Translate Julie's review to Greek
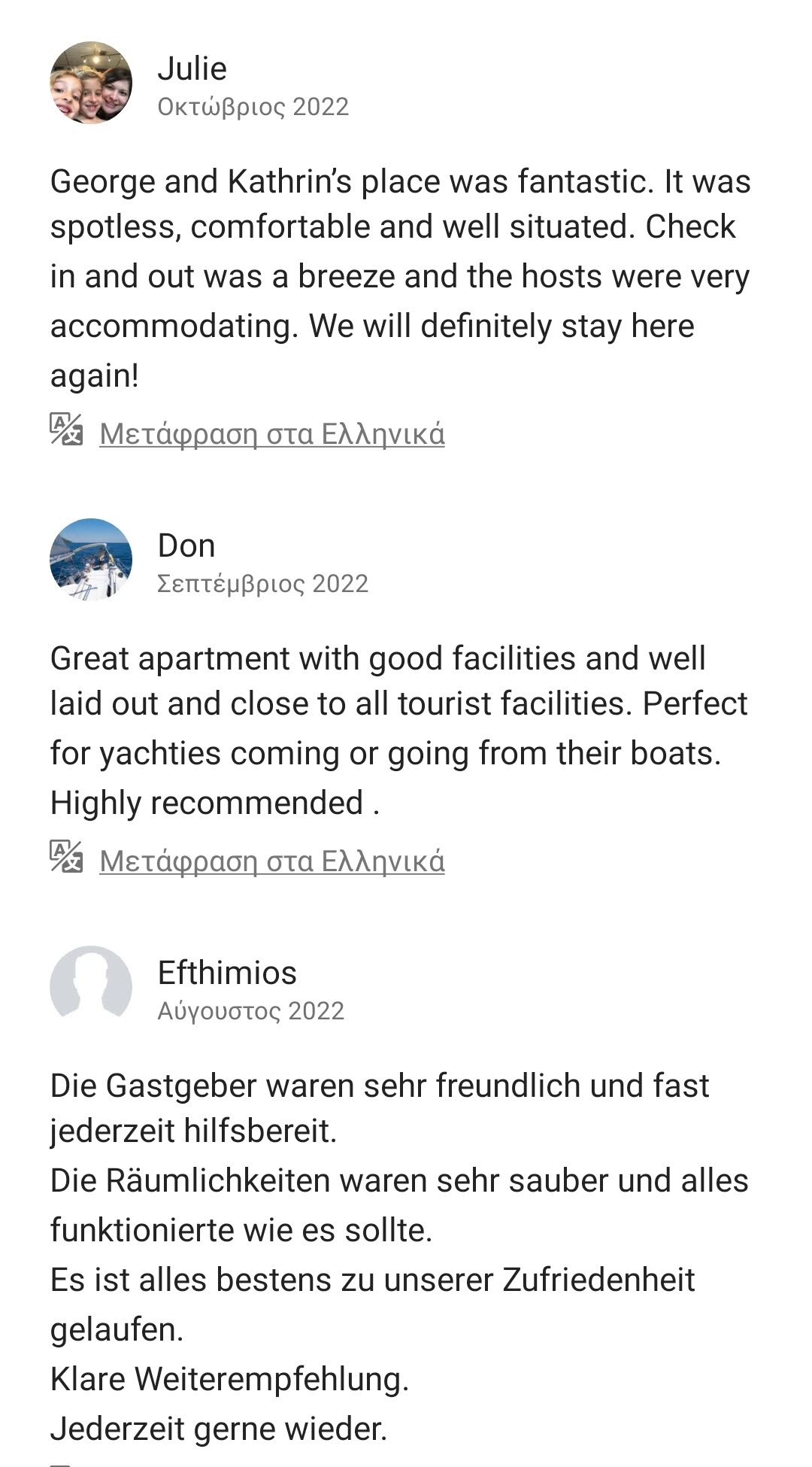The image size is (812, 1467). pyautogui.click(x=271, y=434)
